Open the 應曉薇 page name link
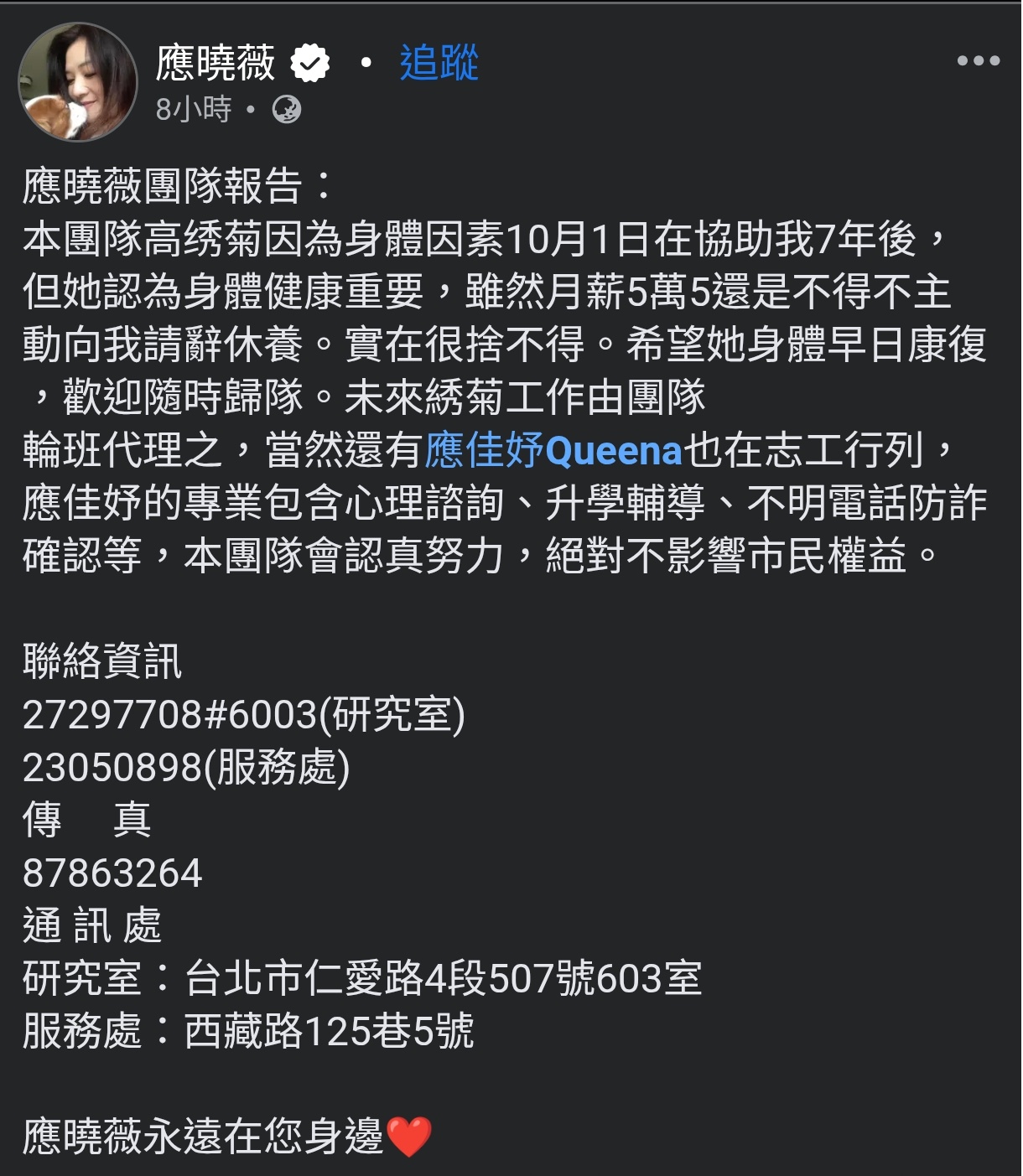 [x=216, y=63]
